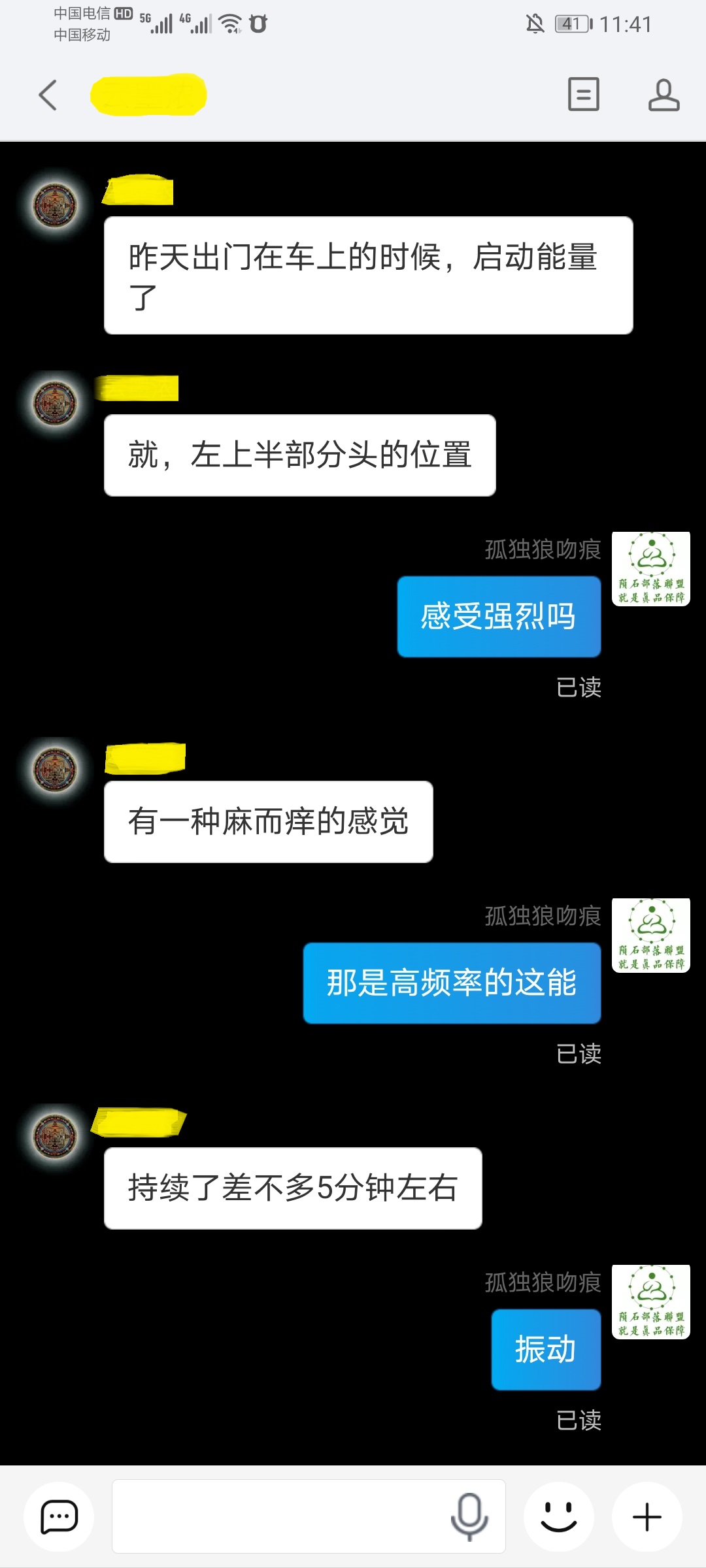Tap the avatar beside the 昨天出门在车上的时候 message
Viewport: 706px width, 1568px height.
point(56,206)
